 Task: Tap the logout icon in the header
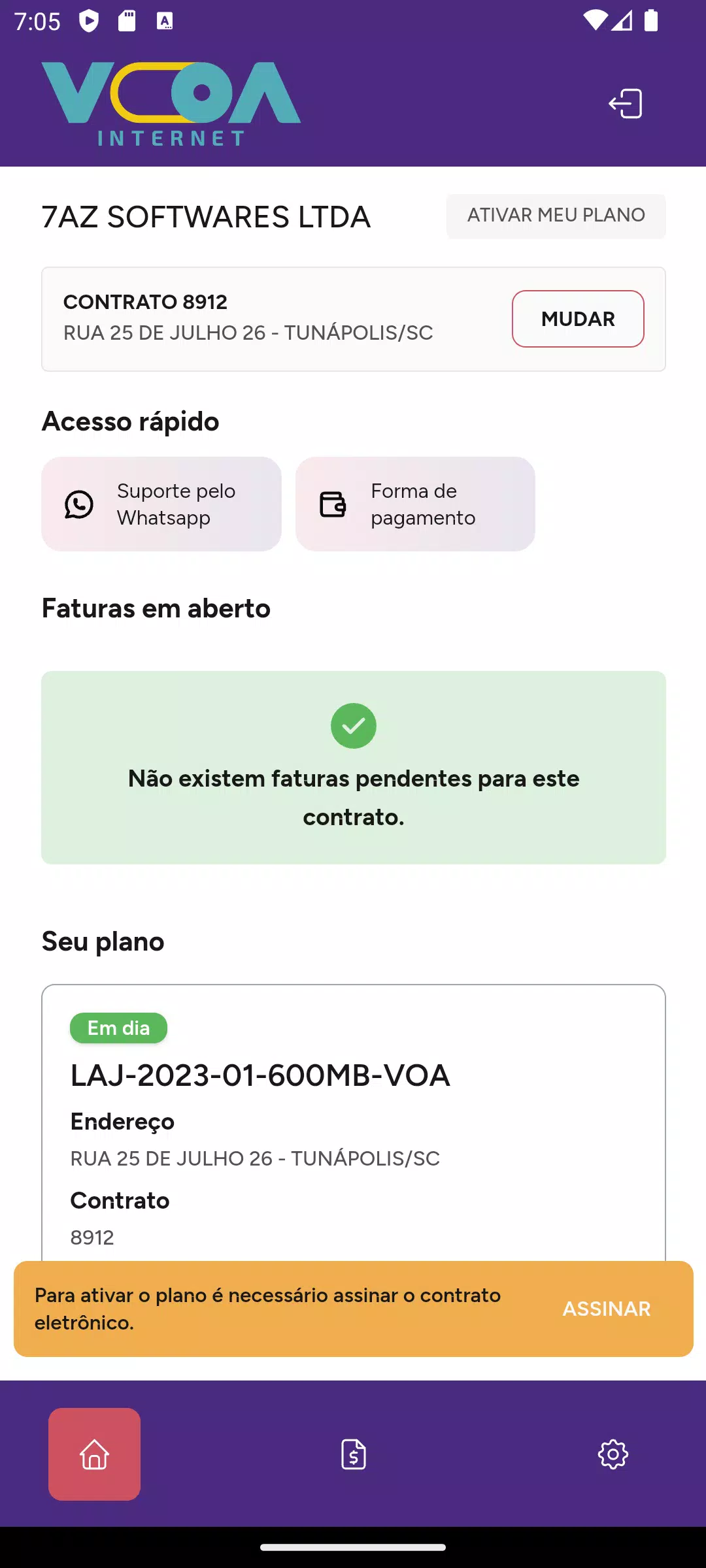click(626, 104)
